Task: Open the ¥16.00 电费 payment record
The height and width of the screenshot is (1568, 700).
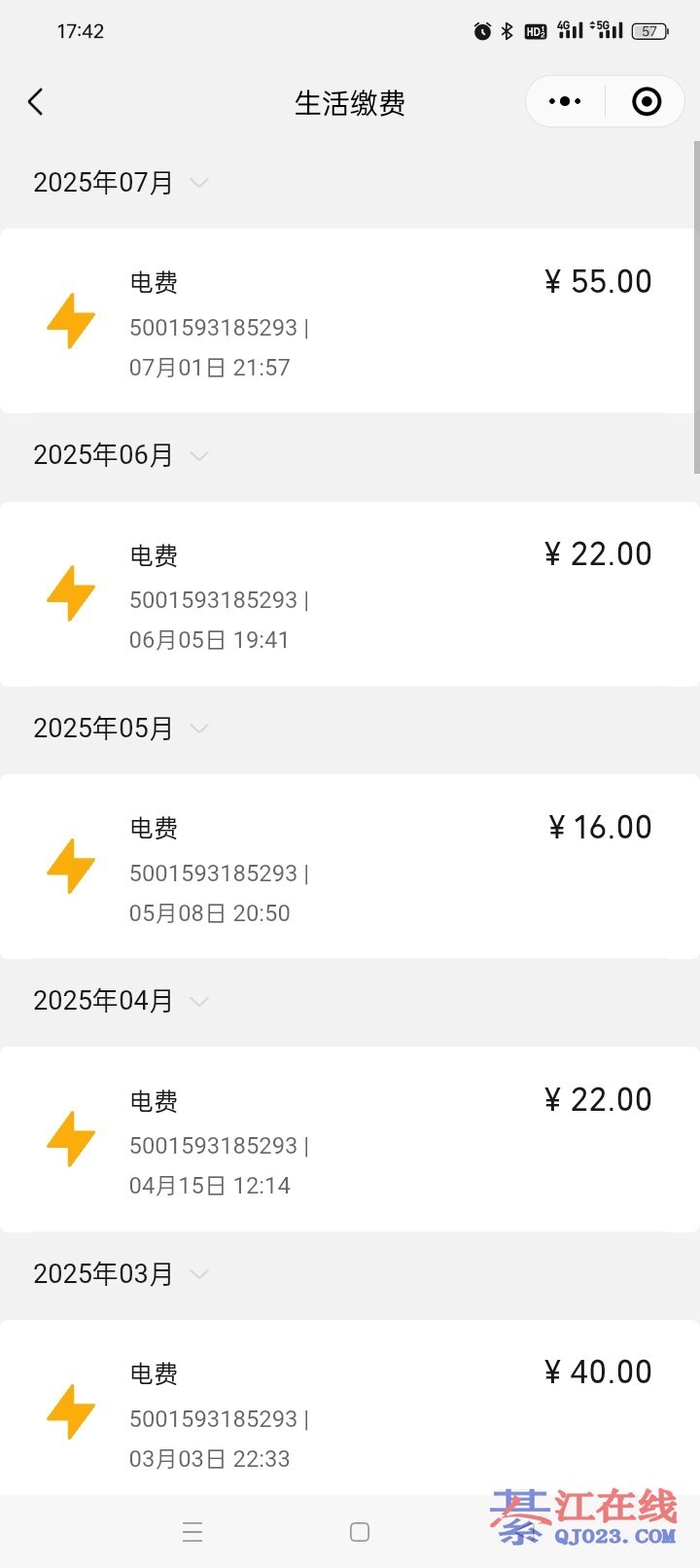Action: coord(350,867)
